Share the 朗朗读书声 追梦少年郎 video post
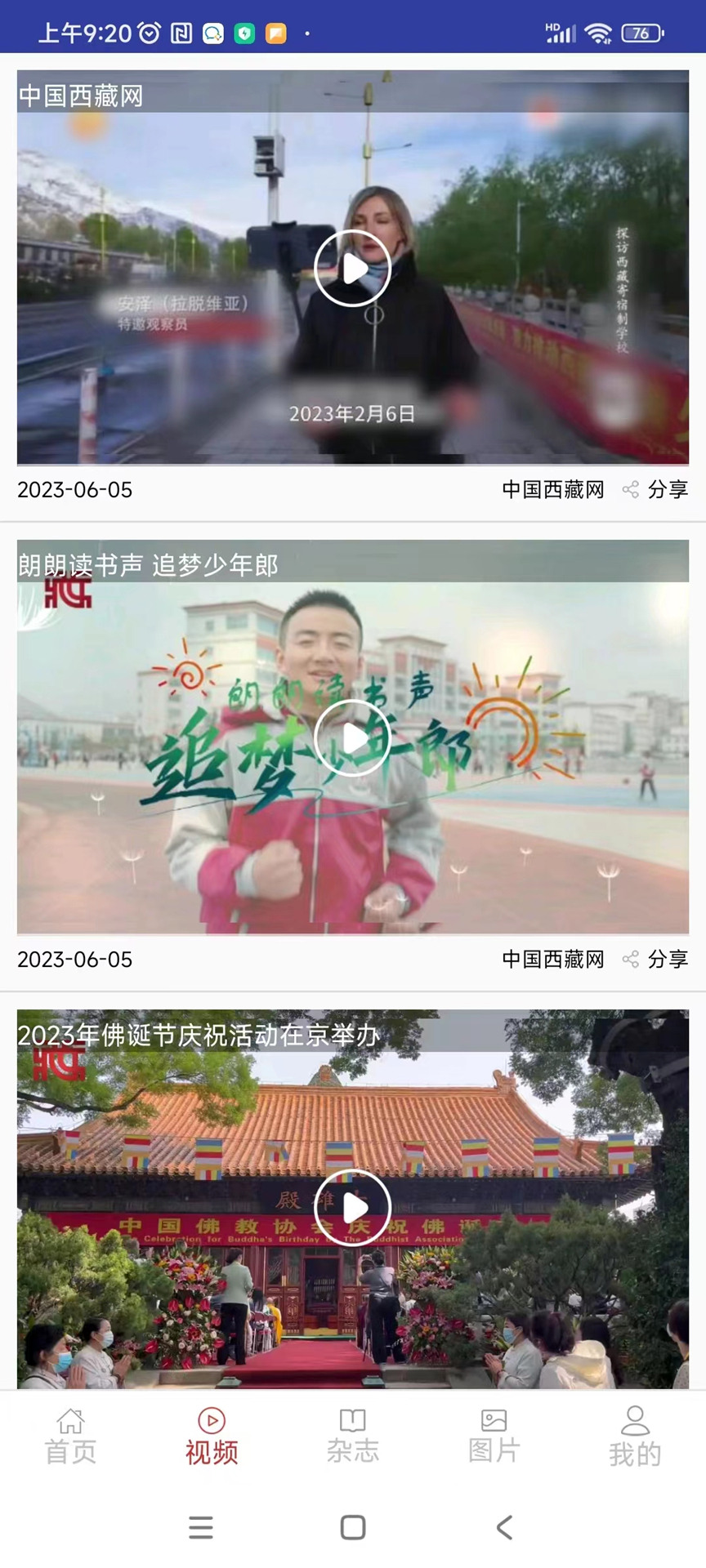The image size is (706, 1568). (x=655, y=959)
